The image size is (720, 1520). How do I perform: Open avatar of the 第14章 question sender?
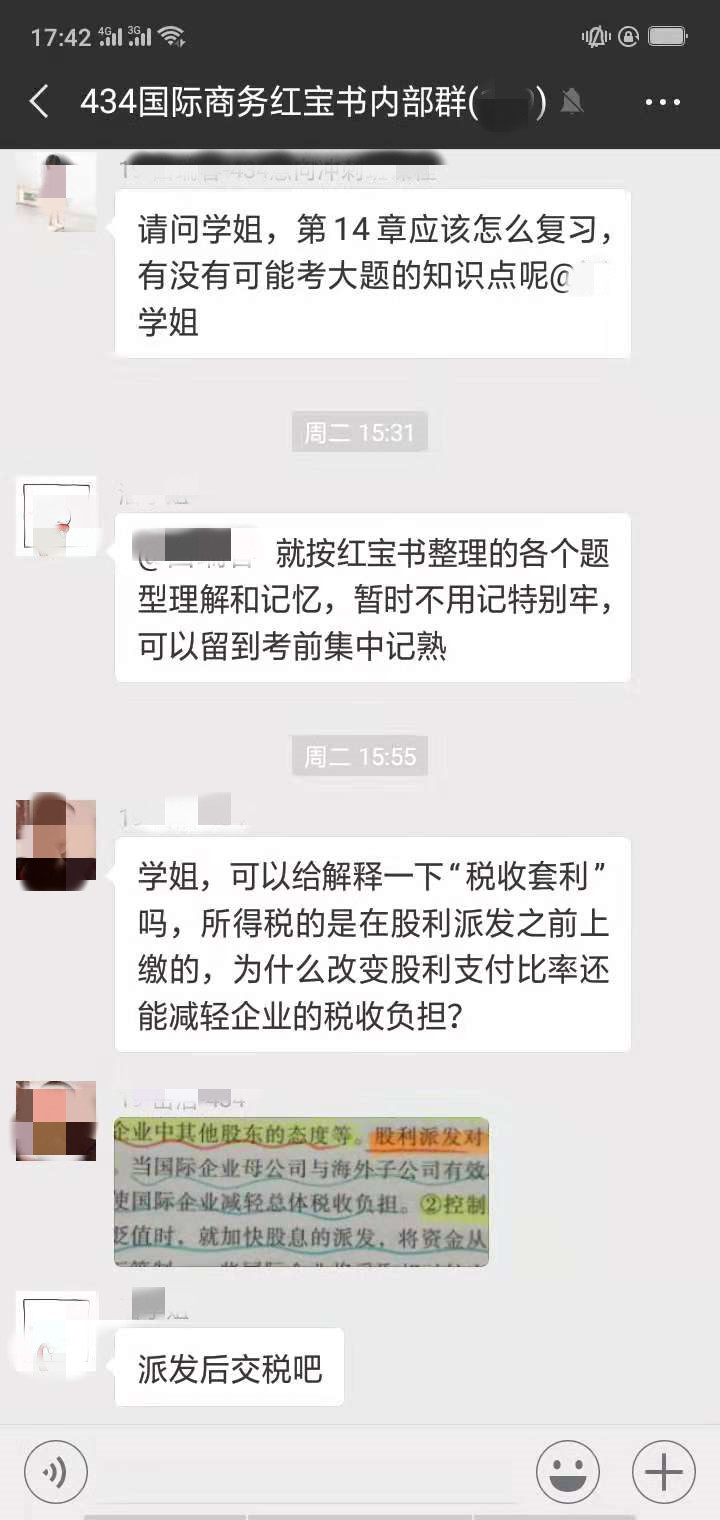56,192
